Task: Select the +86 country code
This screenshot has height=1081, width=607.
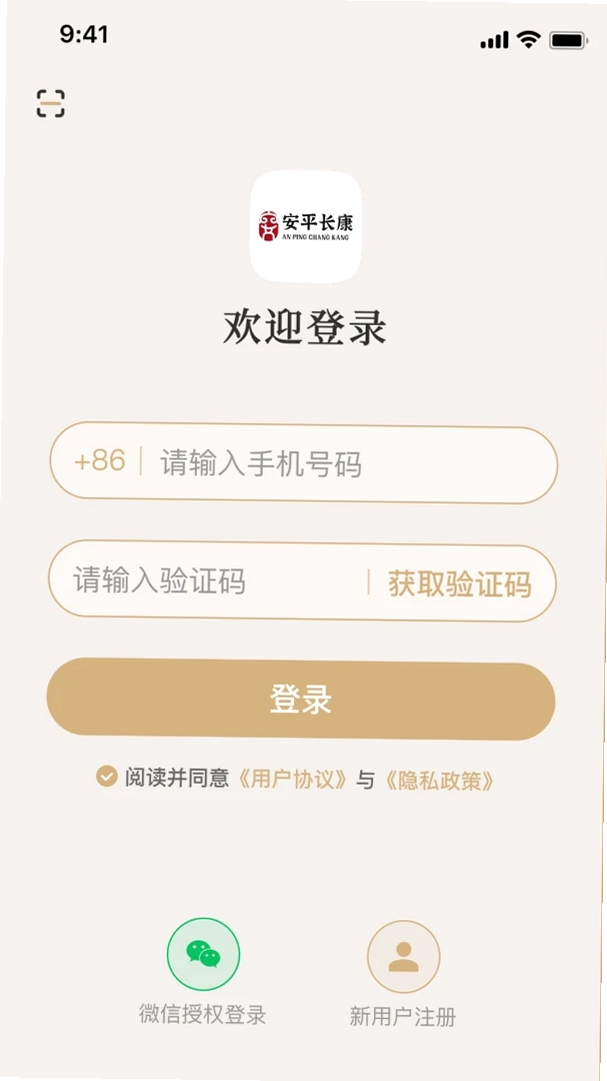Action: coord(100,461)
